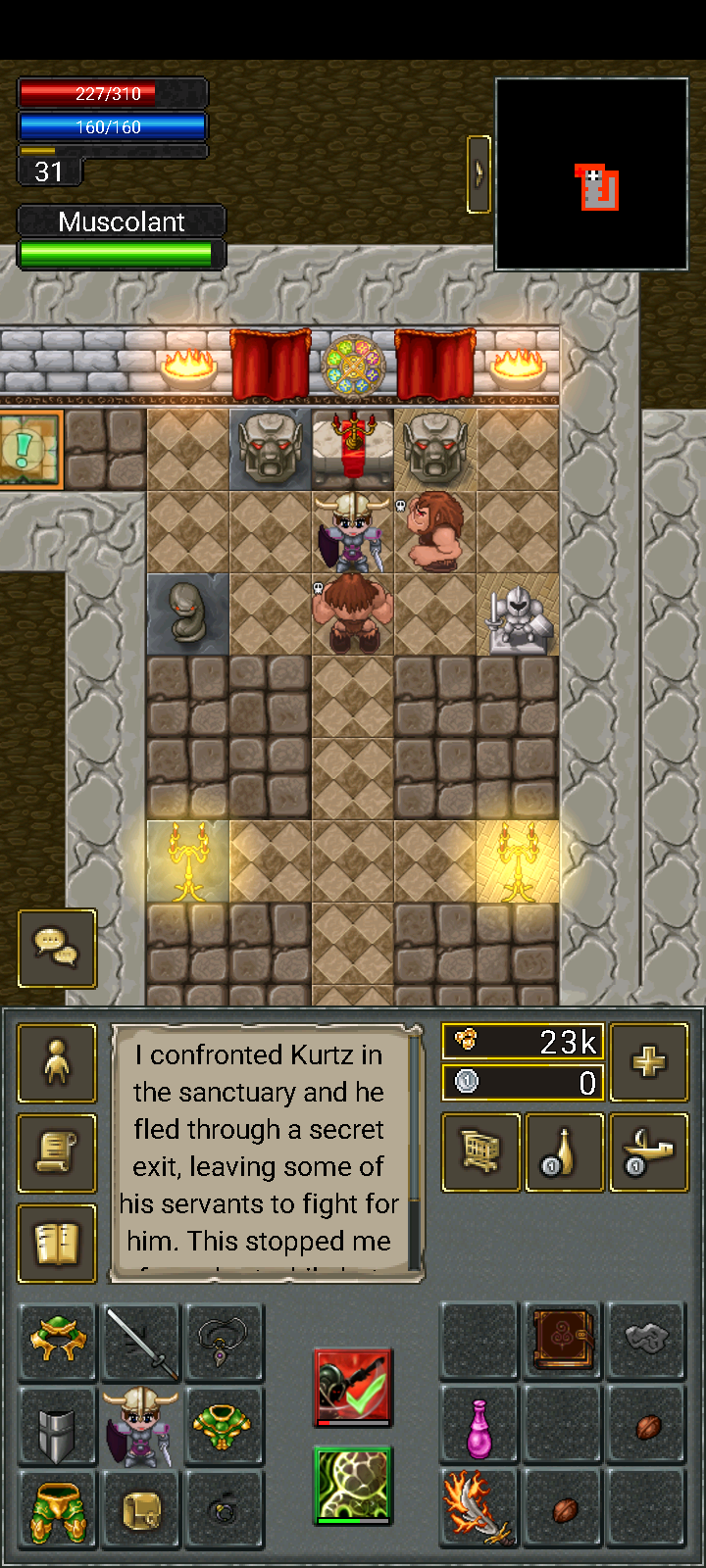The image size is (706, 1568).
Task: Activate the red attack skill
Action: 353,1387
